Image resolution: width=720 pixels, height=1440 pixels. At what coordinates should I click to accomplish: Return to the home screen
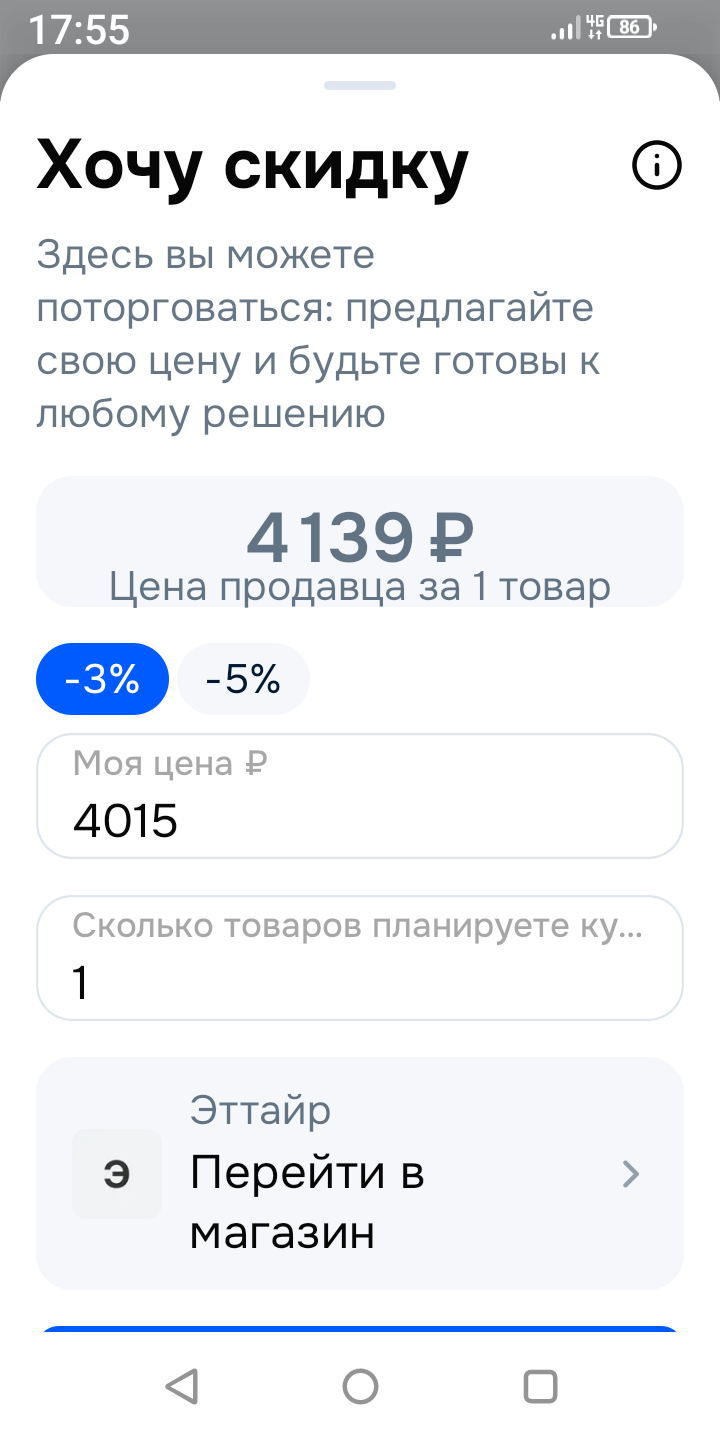[x=360, y=1386]
